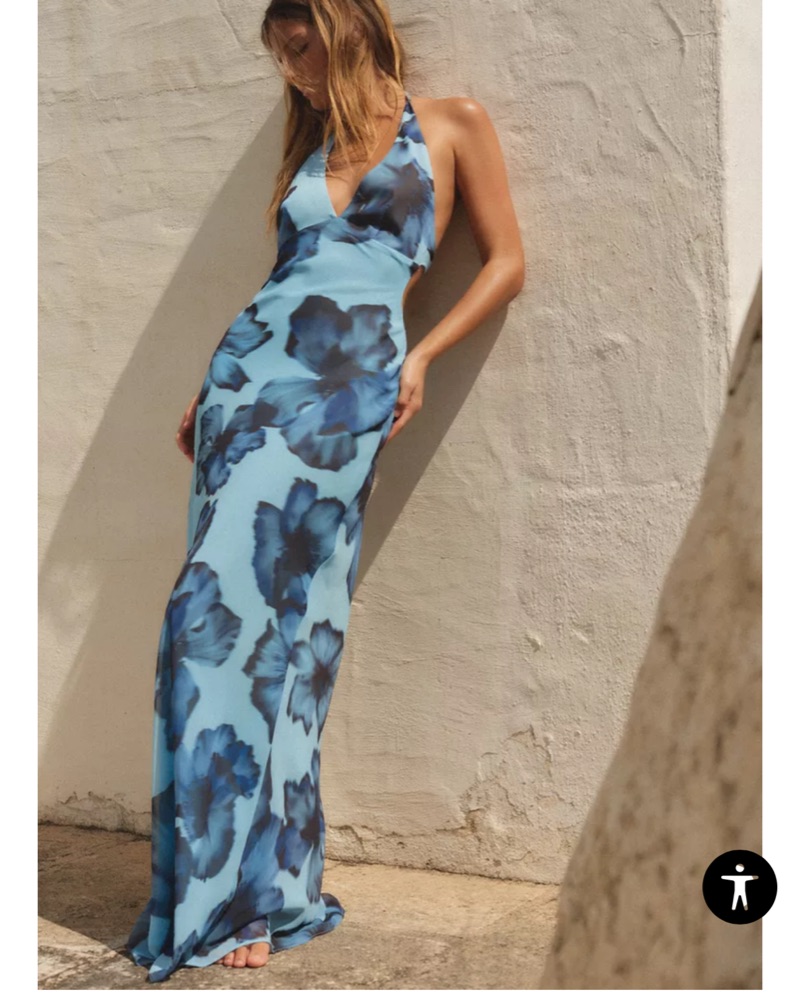Open the accessibility options widget
The height and width of the screenshot is (1000, 801).
739,886
